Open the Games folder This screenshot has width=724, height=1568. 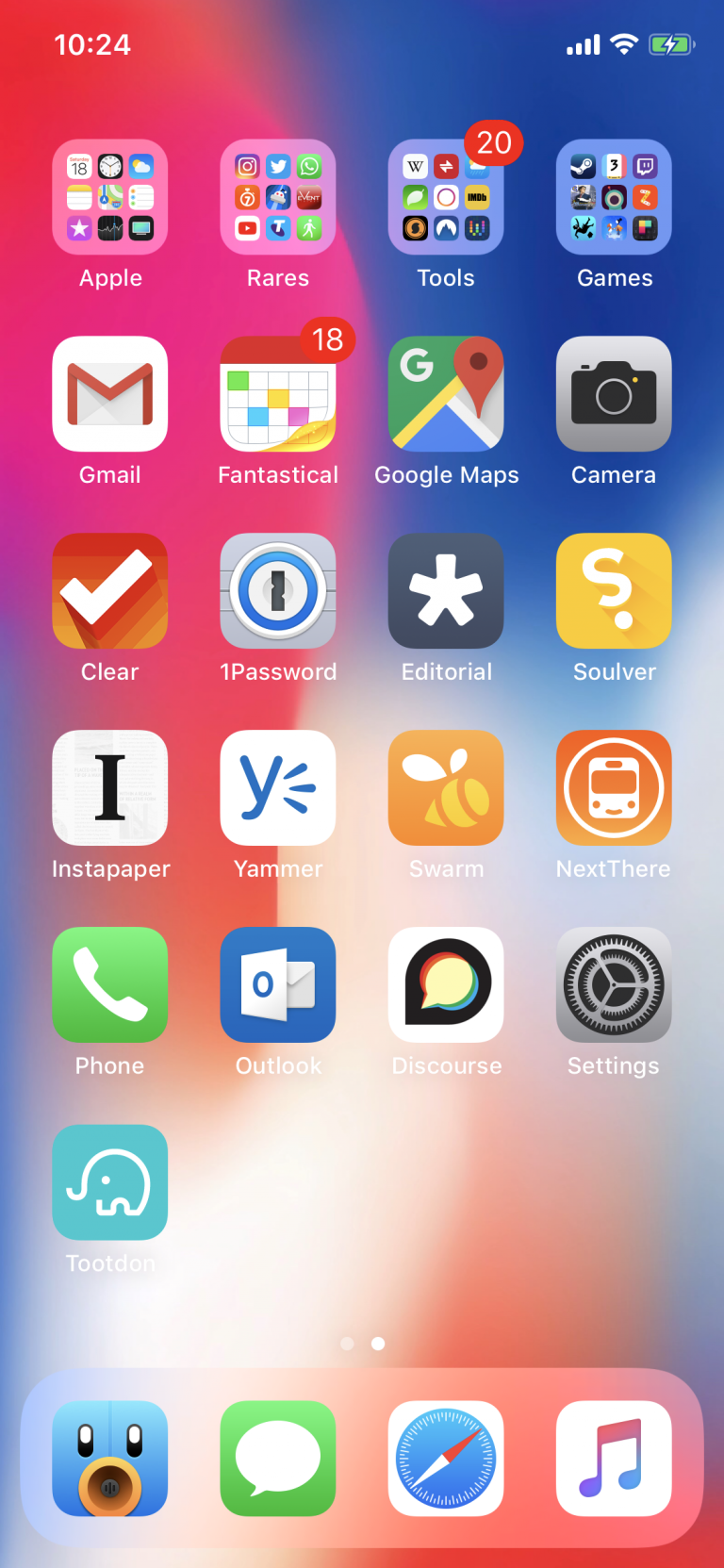613,197
